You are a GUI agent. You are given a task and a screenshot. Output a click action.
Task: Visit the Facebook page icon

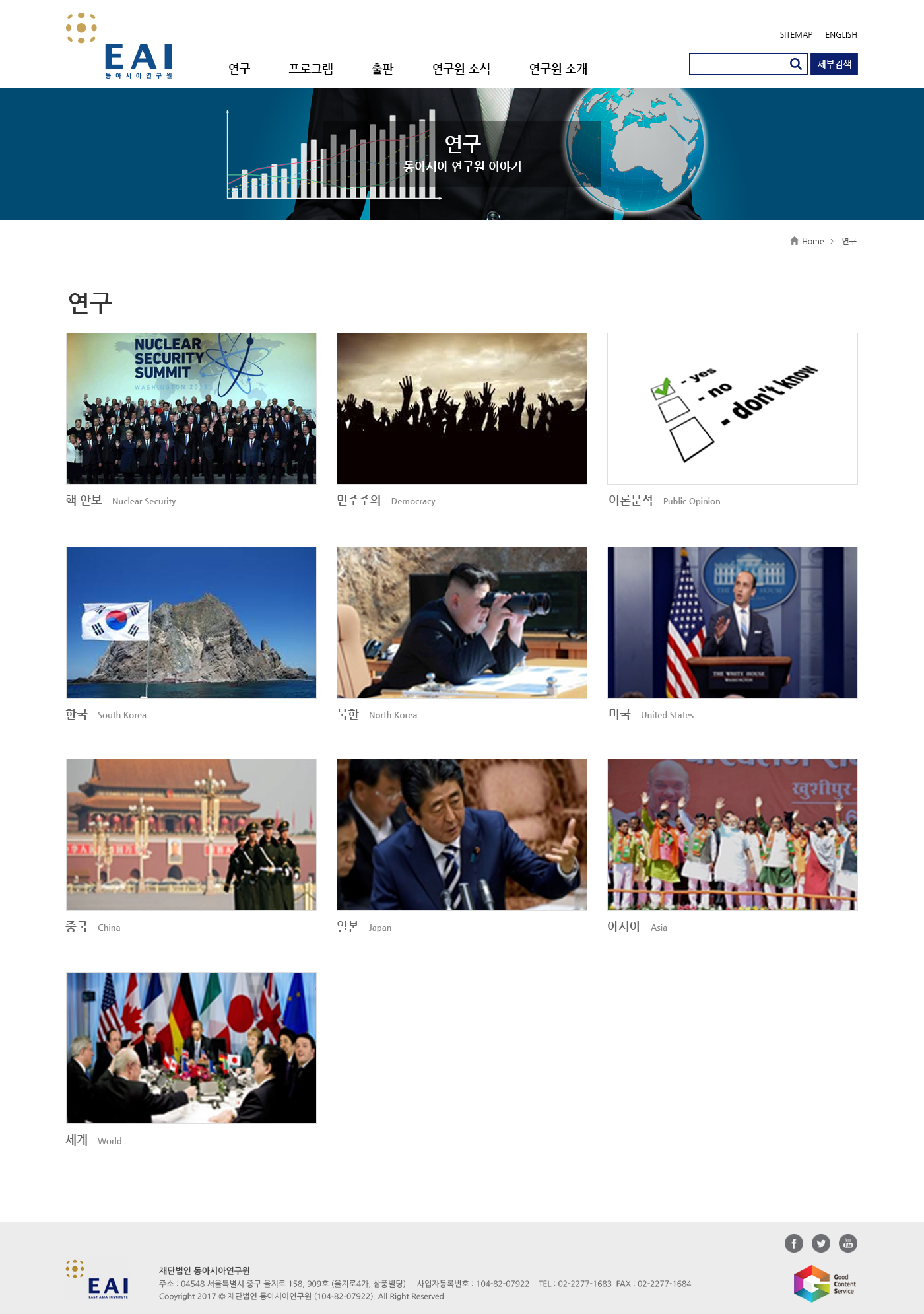coord(793,1243)
